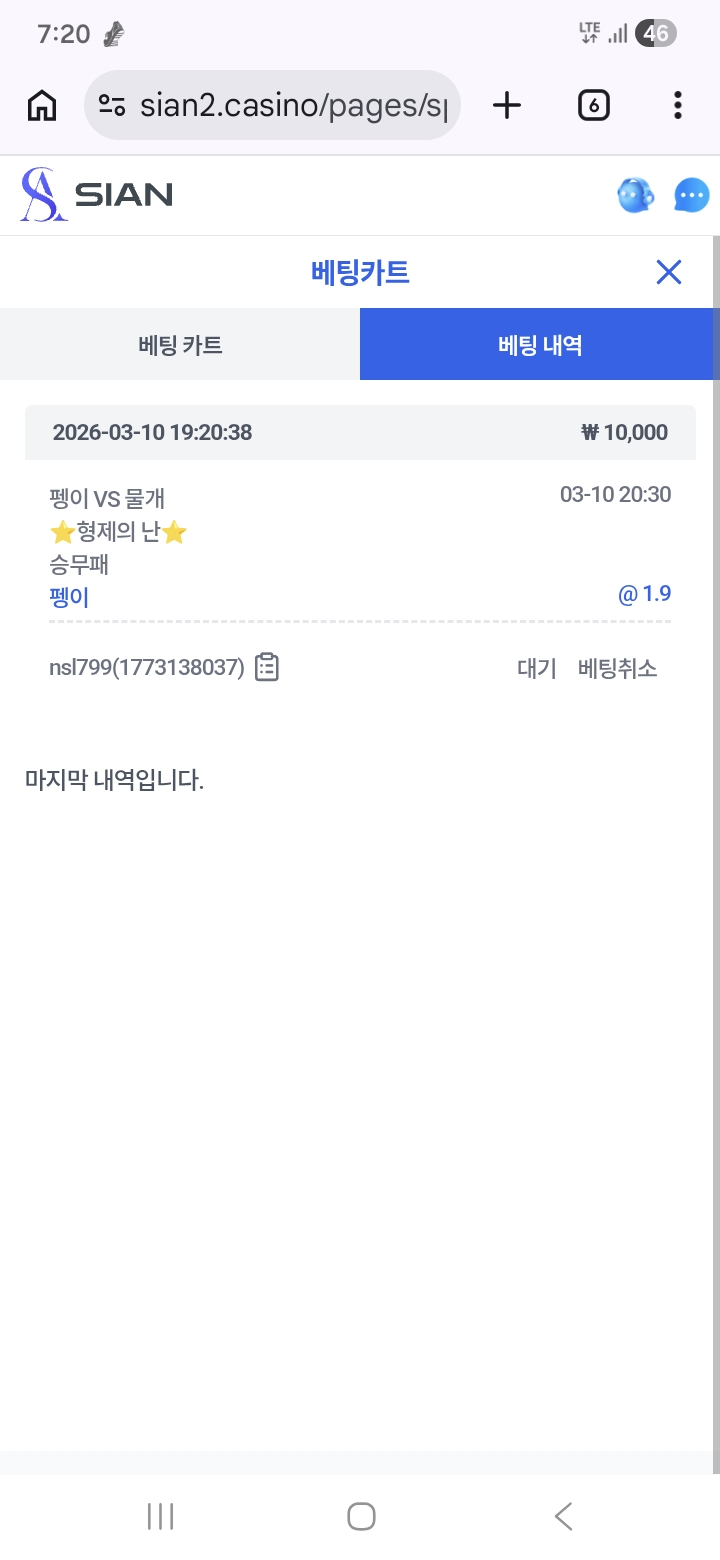Go to the browser home page
This screenshot has width=720, height=1560.
pos(42,105)
